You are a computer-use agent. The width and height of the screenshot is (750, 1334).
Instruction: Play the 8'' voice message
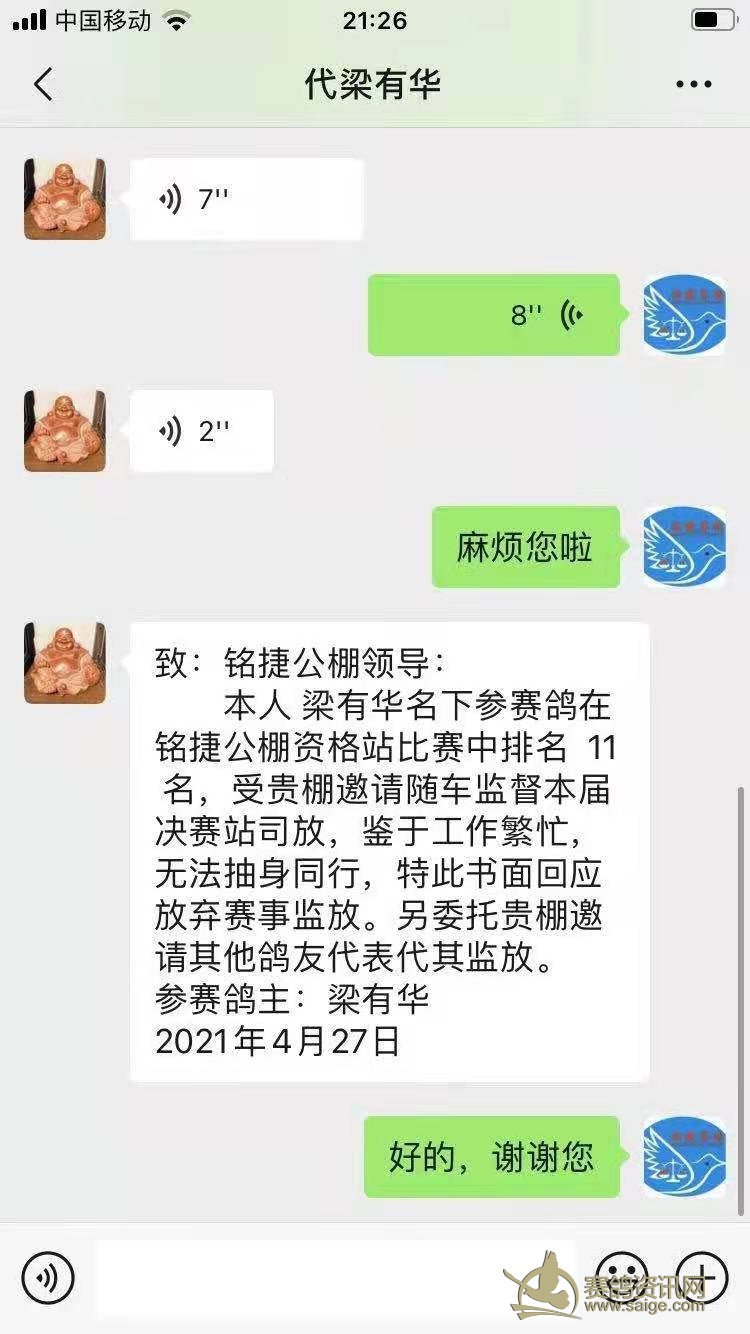click(x=493, y=315)
